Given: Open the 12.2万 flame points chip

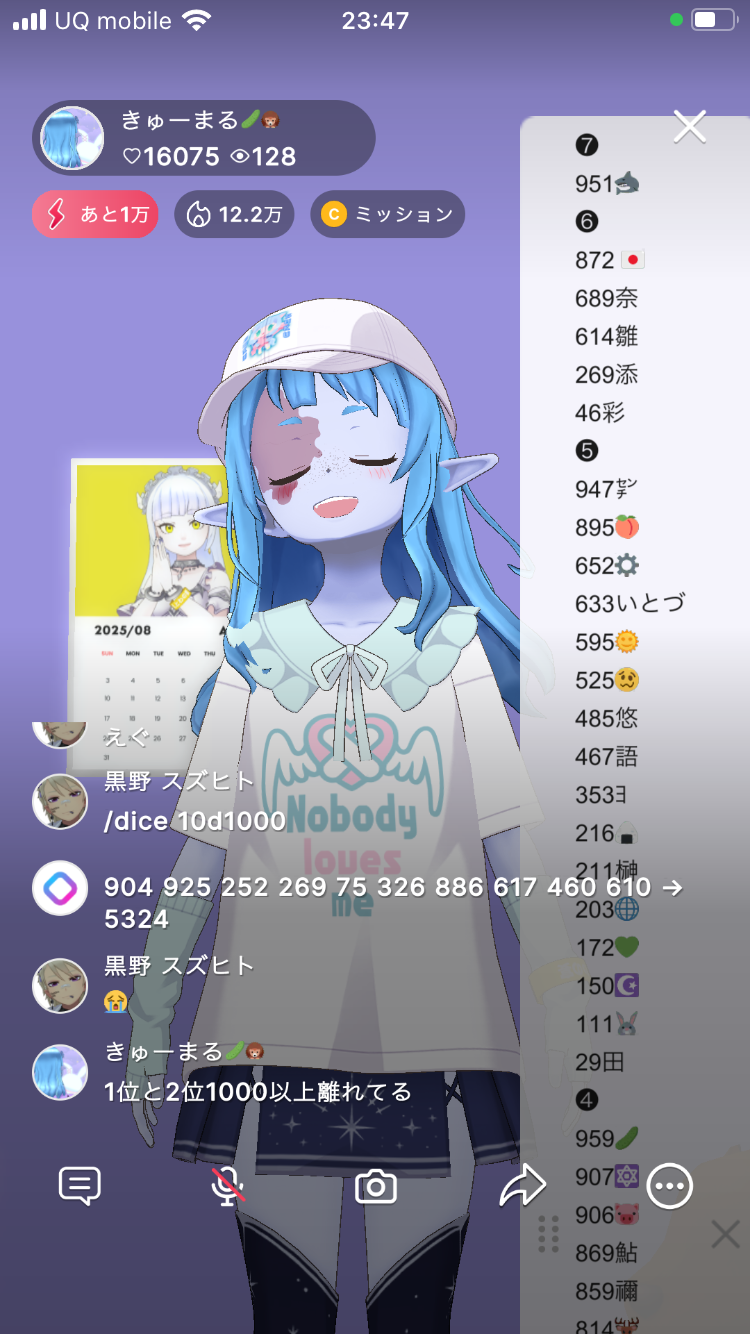Looking at the screenshot, I should point(234,215).
